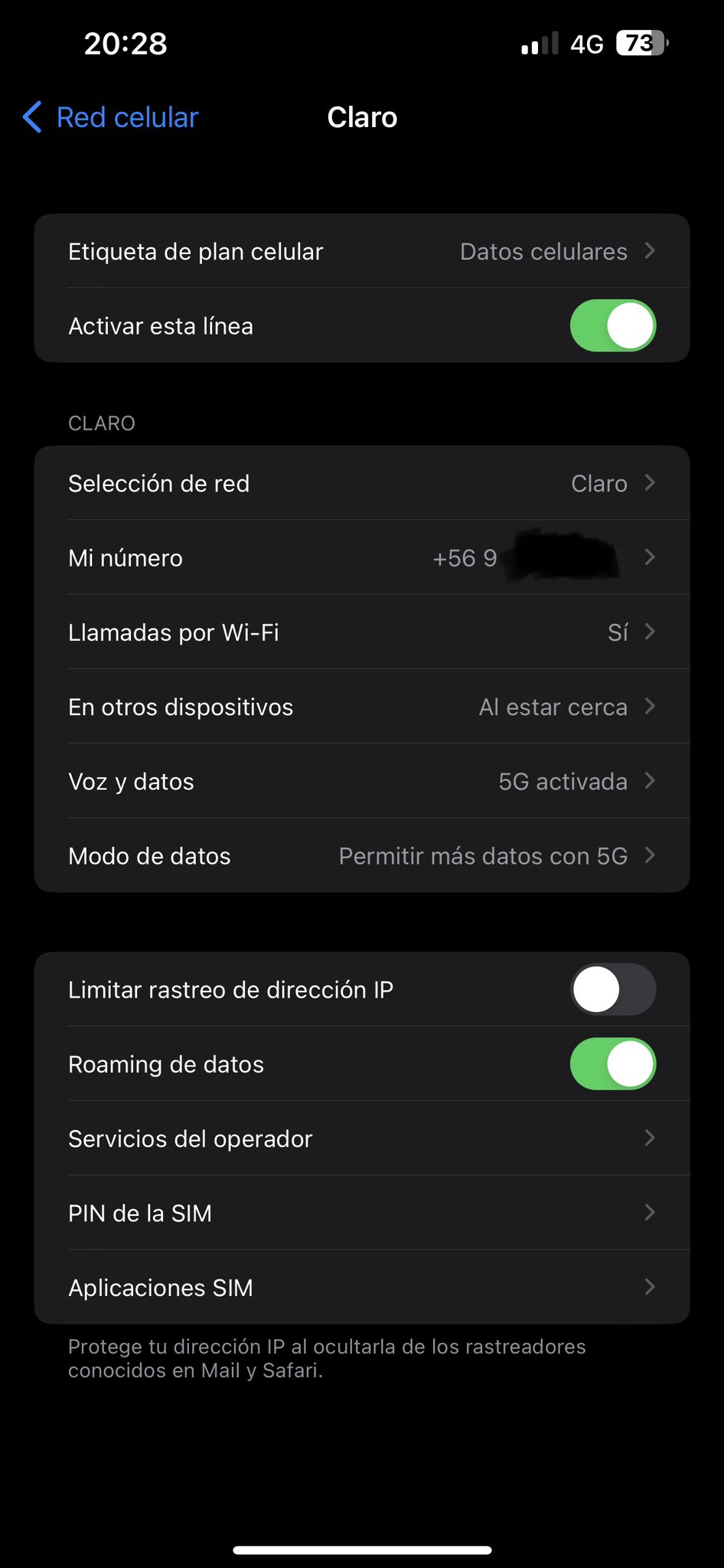This screenshot has width=724, height=1568.
Task: Open En otros dispositivos
Action: point(361,707)
